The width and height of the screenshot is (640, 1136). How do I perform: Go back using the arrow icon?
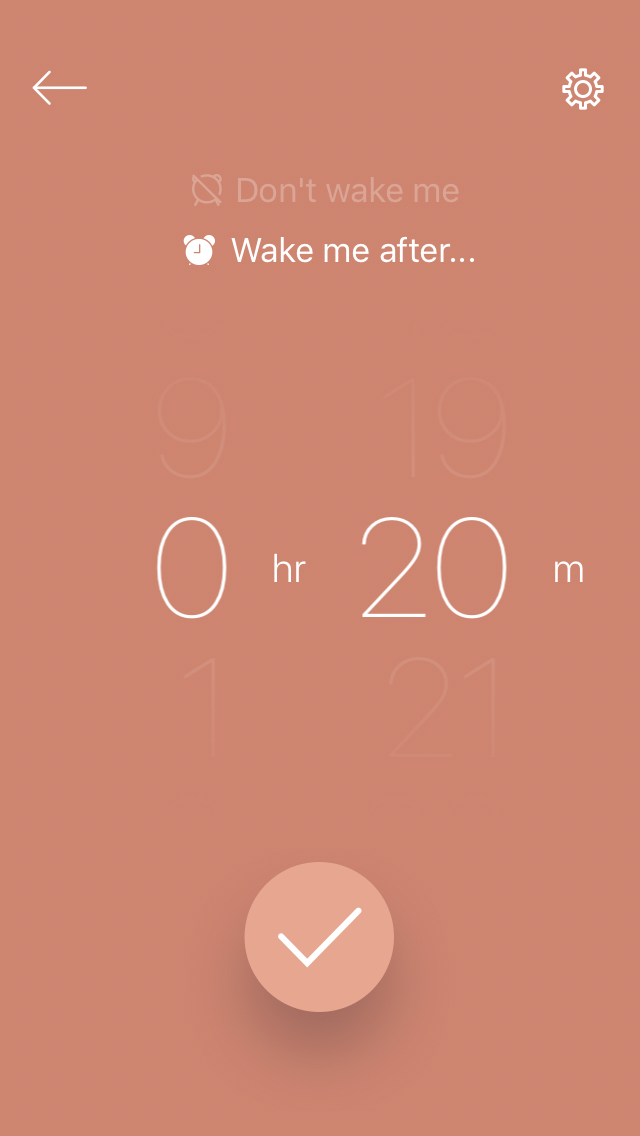[59, 88]
